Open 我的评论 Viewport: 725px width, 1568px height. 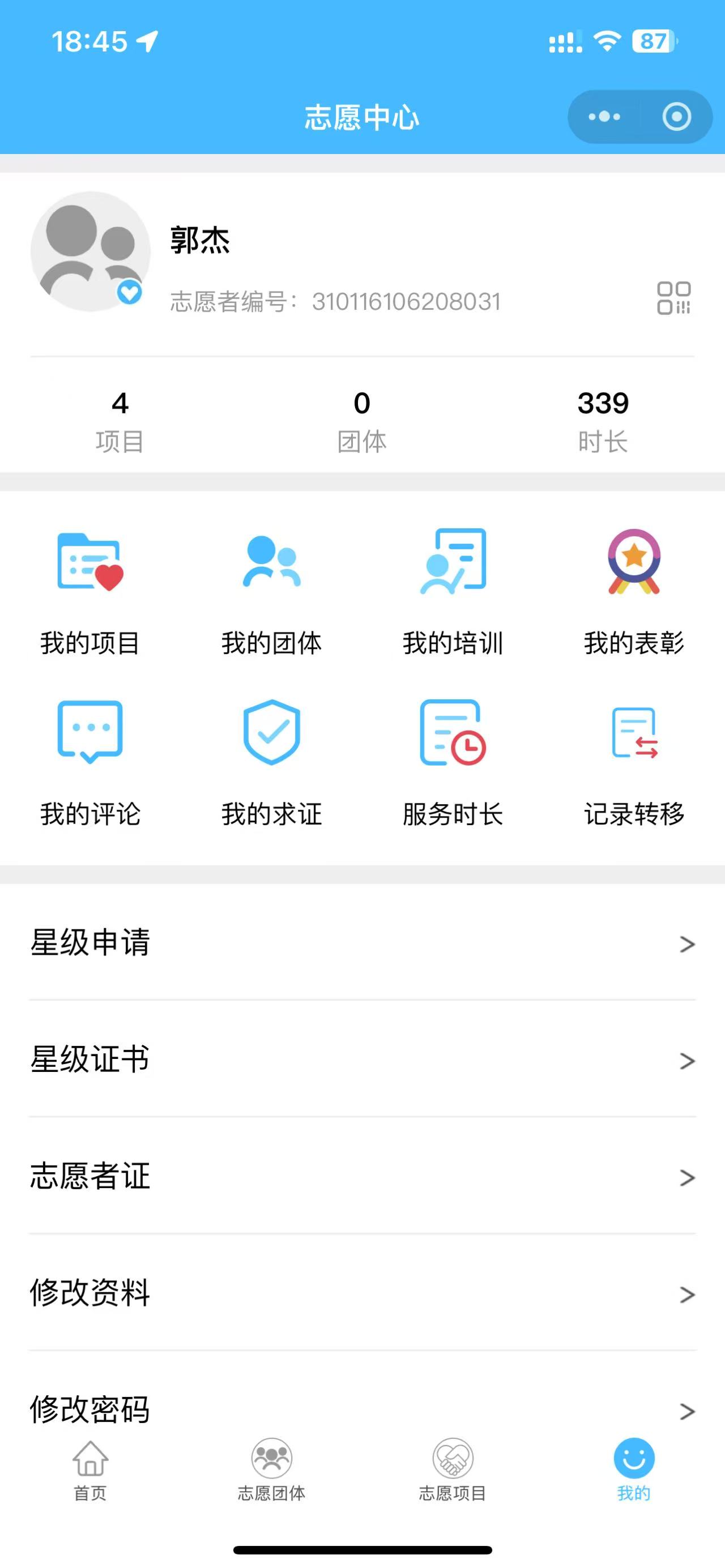(x=90, y=762)
